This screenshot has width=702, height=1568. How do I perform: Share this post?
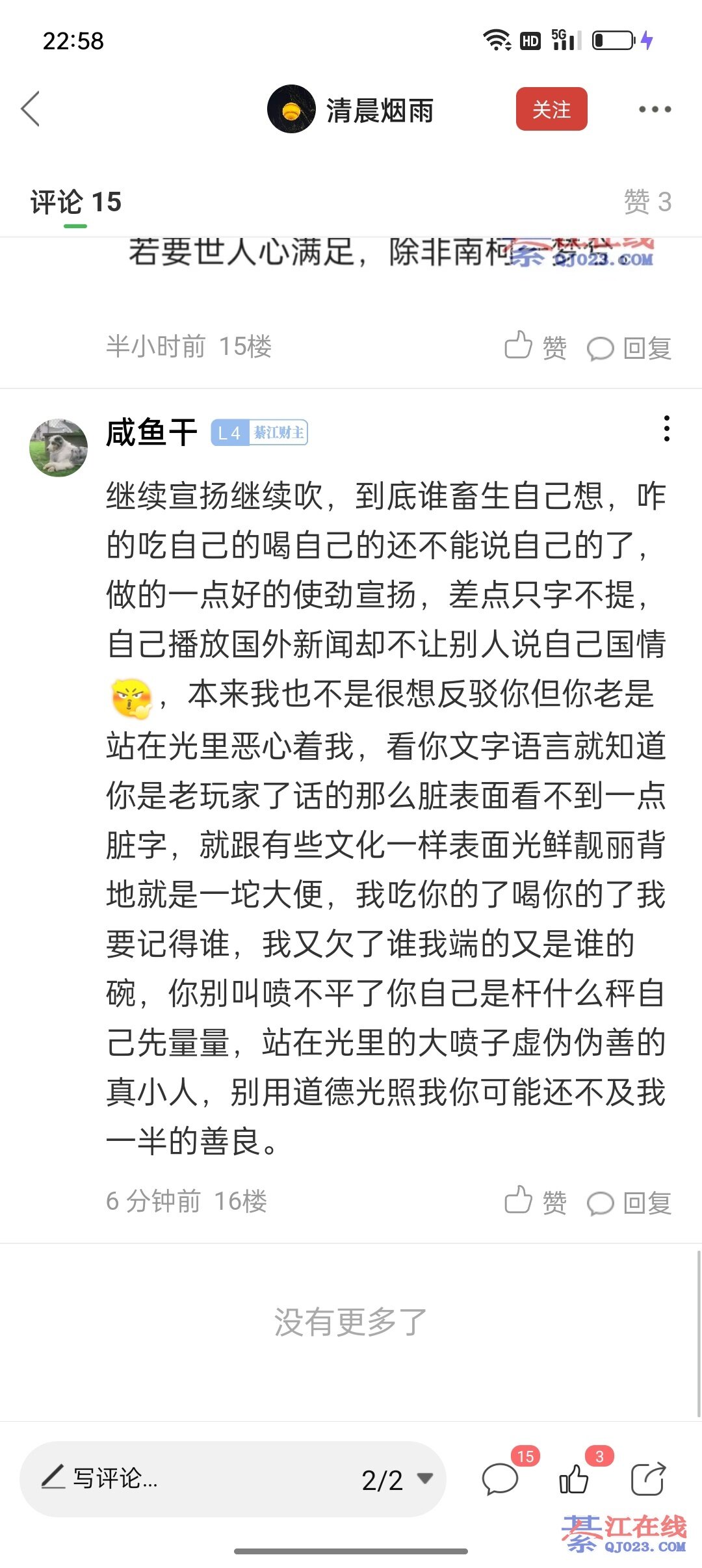click(648, 1480)
